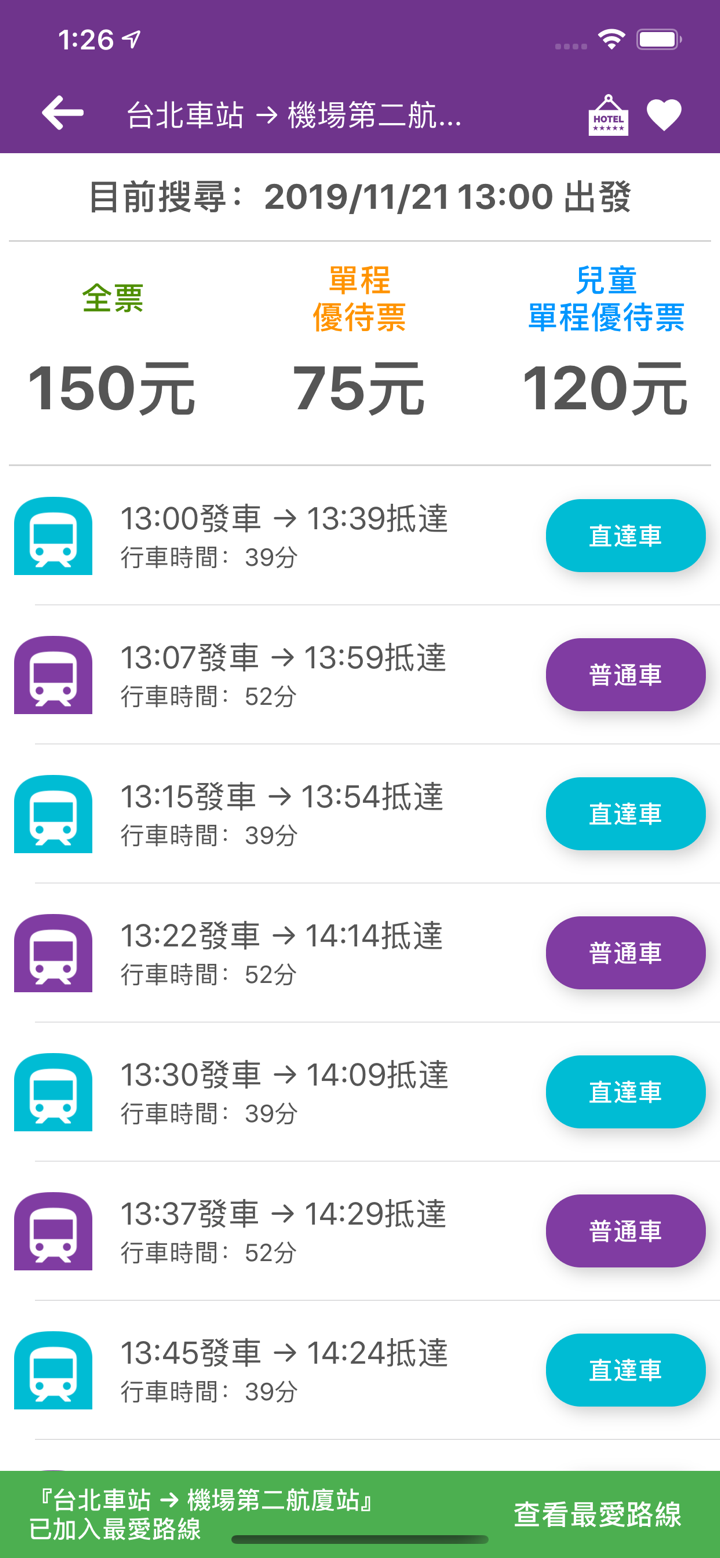Image resolution: width=720 pixels, height=1558 pixels.
Task: Toggle the 直達車 badge on 13:00 train
Action: tap(625, 535)
